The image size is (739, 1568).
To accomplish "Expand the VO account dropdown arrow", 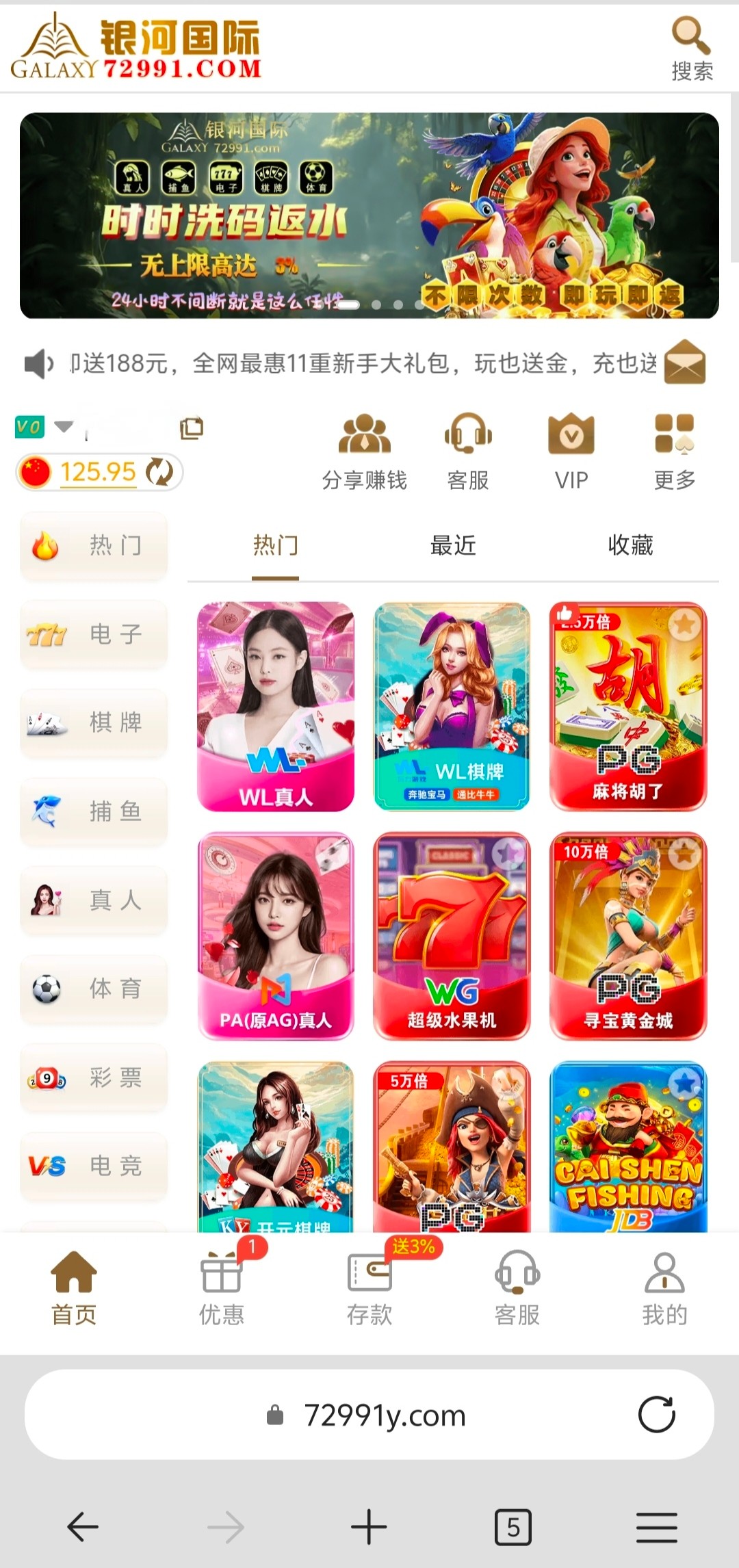I will pos(64,426).
